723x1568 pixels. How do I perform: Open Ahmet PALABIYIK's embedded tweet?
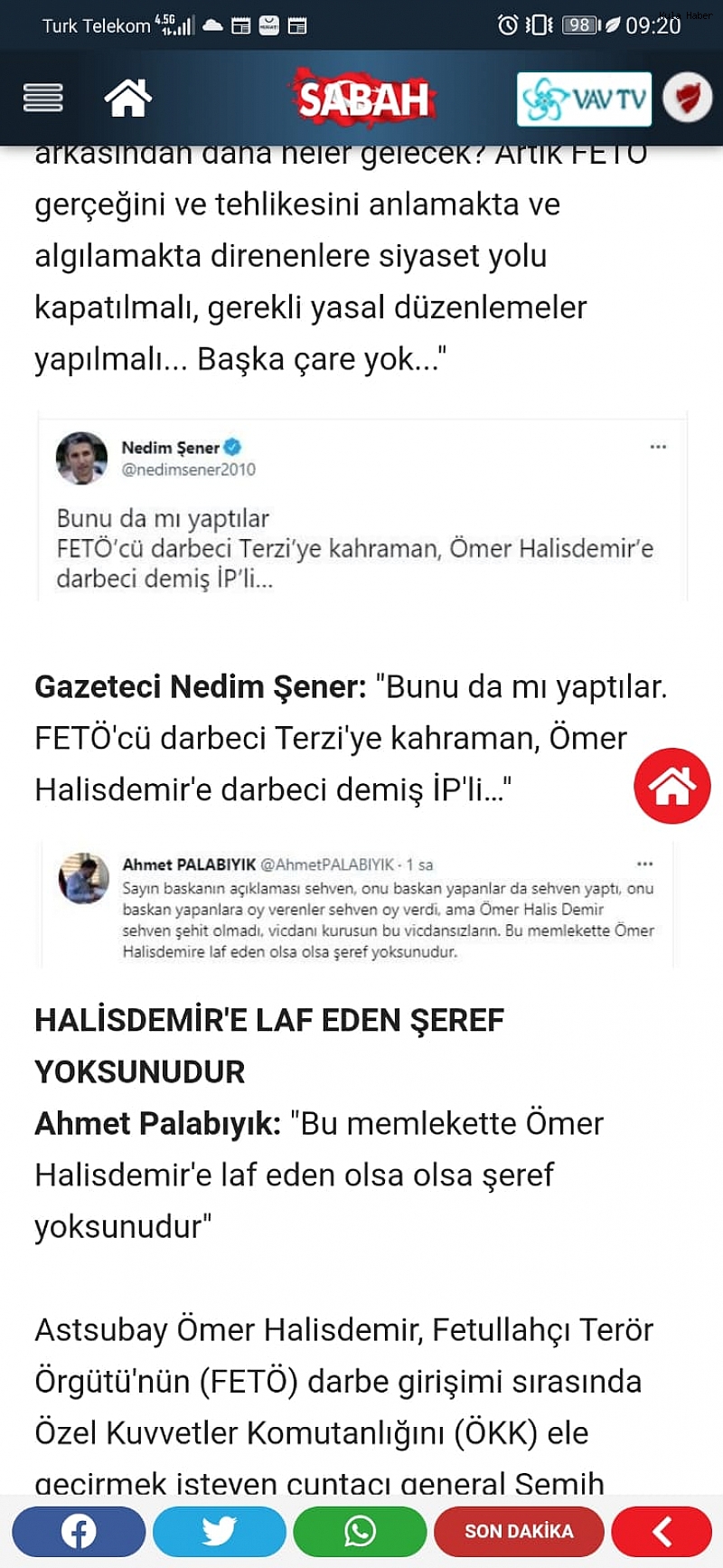pyautogui.click(x=357, y=904)
